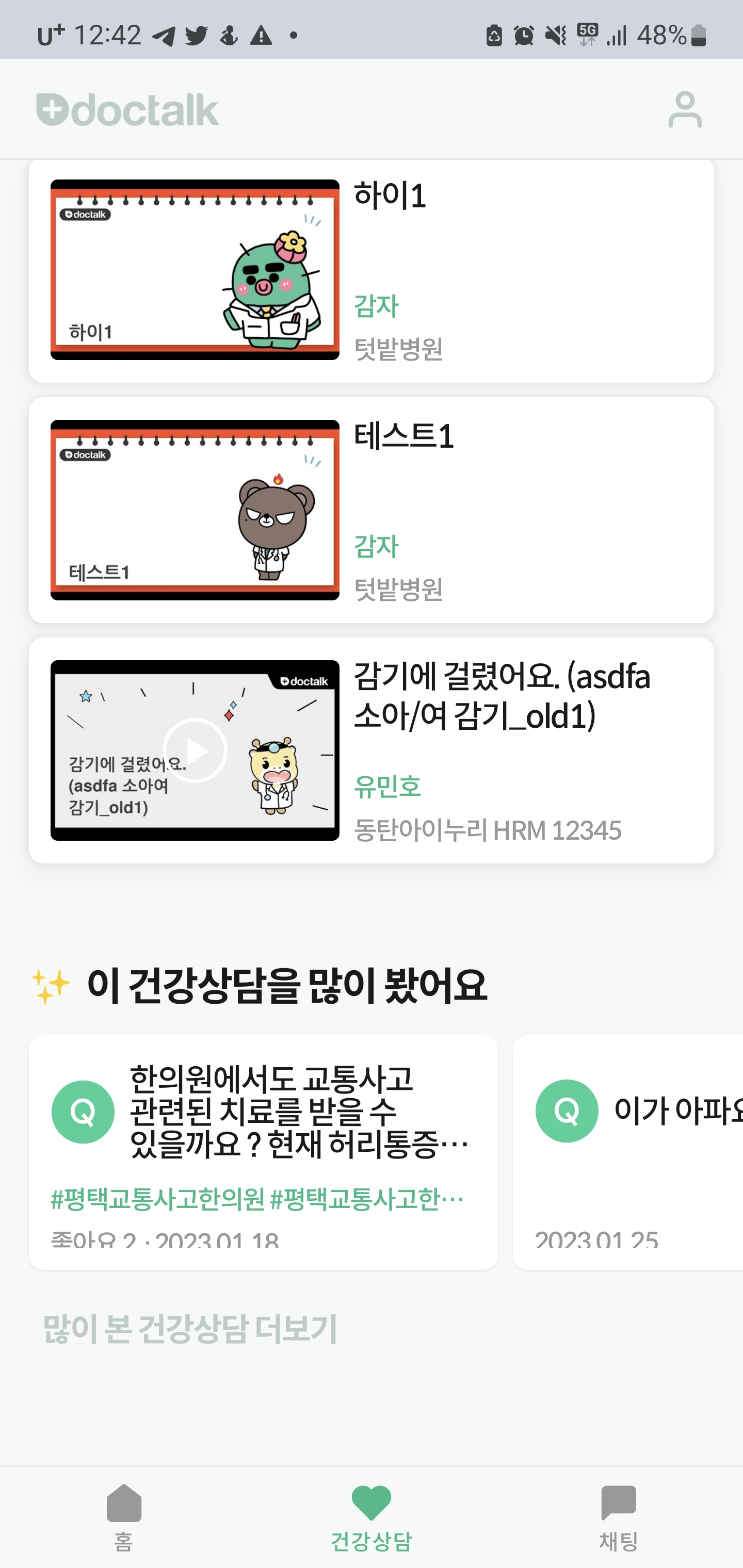Screen dimensions: 743x1568
Task: Play the 감기에 걸렸어요 video
Action: [x=195, y=750]
